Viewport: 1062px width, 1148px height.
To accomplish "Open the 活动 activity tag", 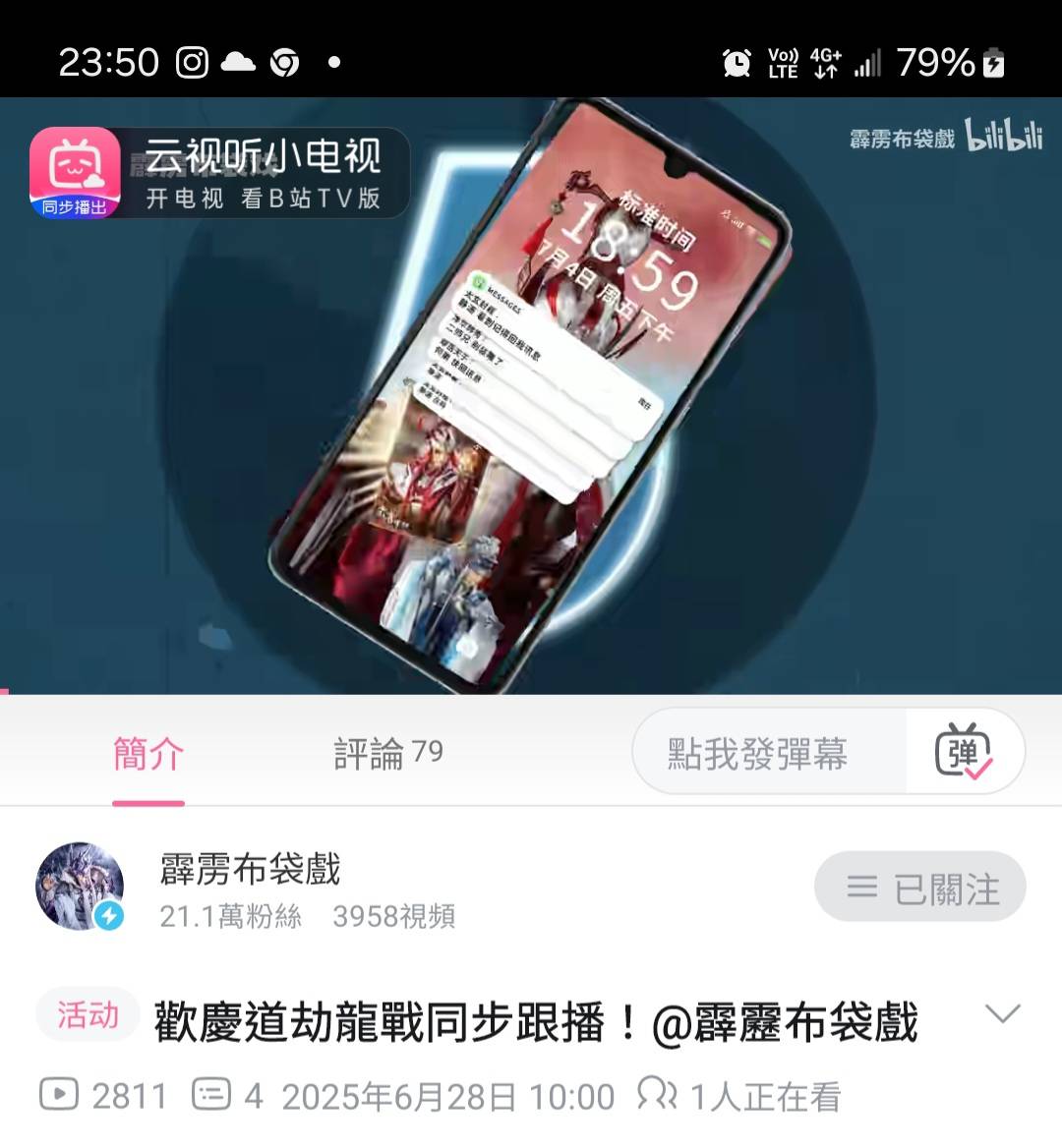I will click(x=88, y=1014).
